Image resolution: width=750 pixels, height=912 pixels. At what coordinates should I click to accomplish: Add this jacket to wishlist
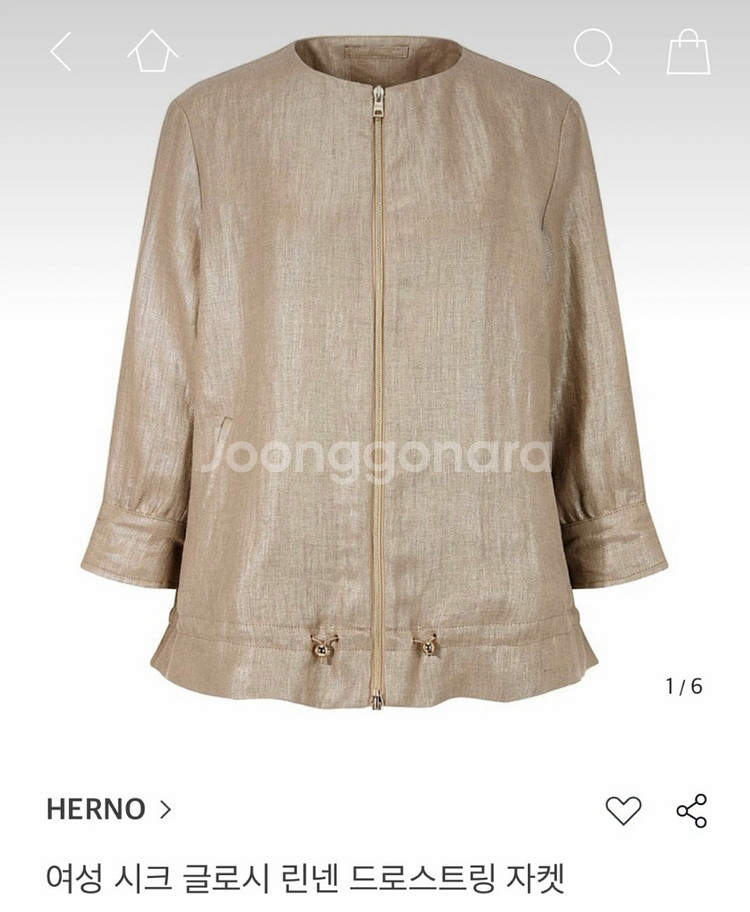coord(623,810)
